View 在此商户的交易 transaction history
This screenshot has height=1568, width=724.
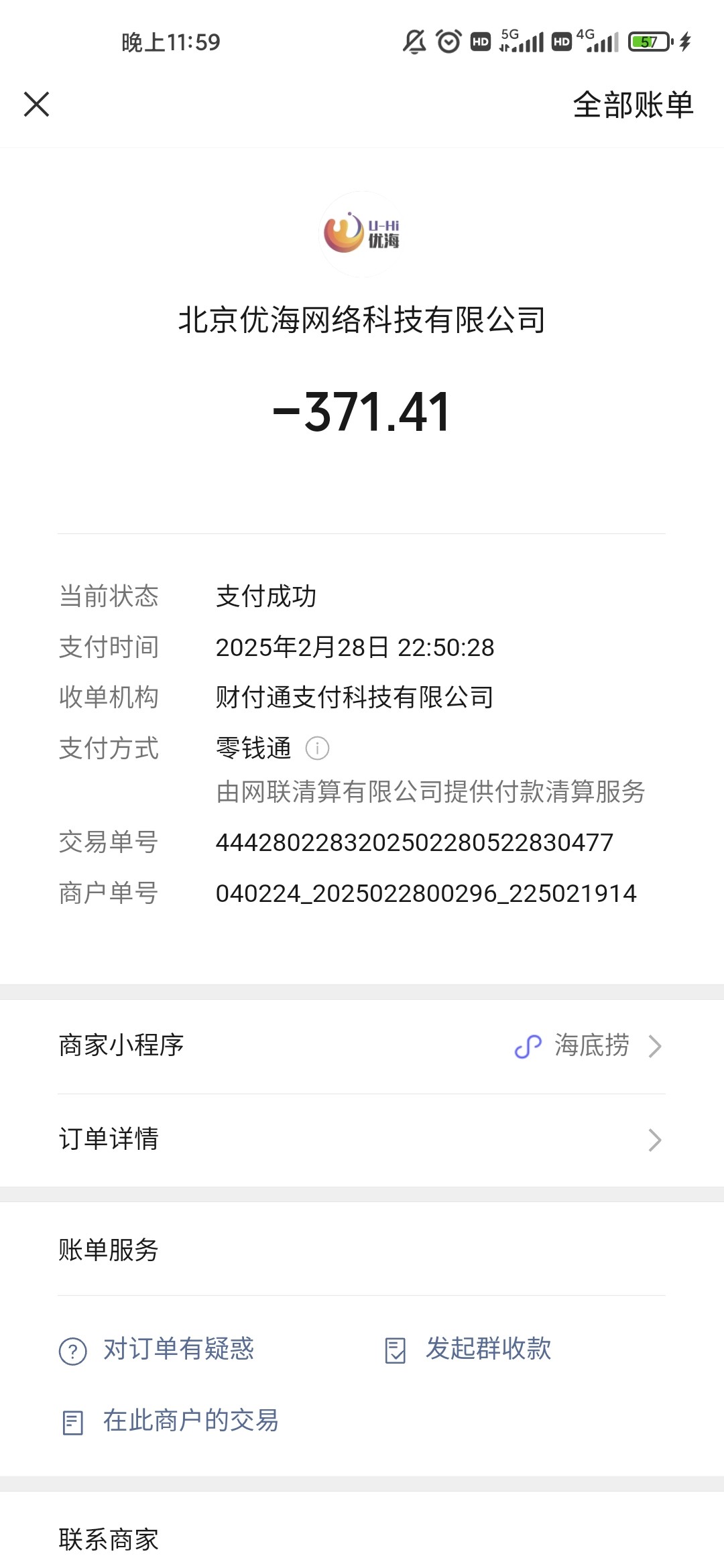click(170, 1421)
